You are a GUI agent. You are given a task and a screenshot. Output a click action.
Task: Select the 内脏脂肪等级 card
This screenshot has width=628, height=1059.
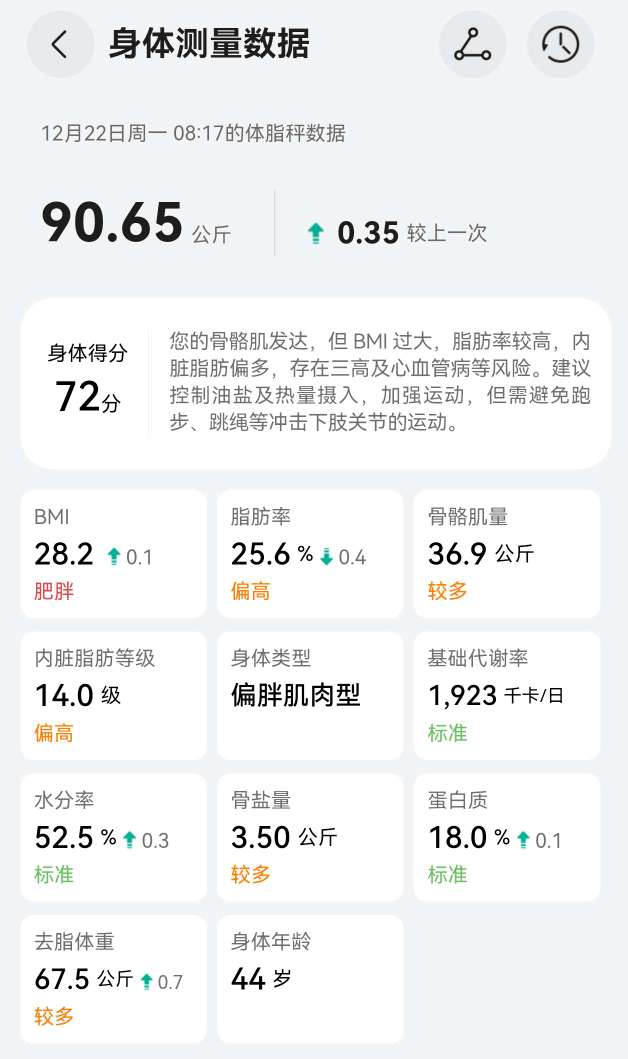pos(113,695)
